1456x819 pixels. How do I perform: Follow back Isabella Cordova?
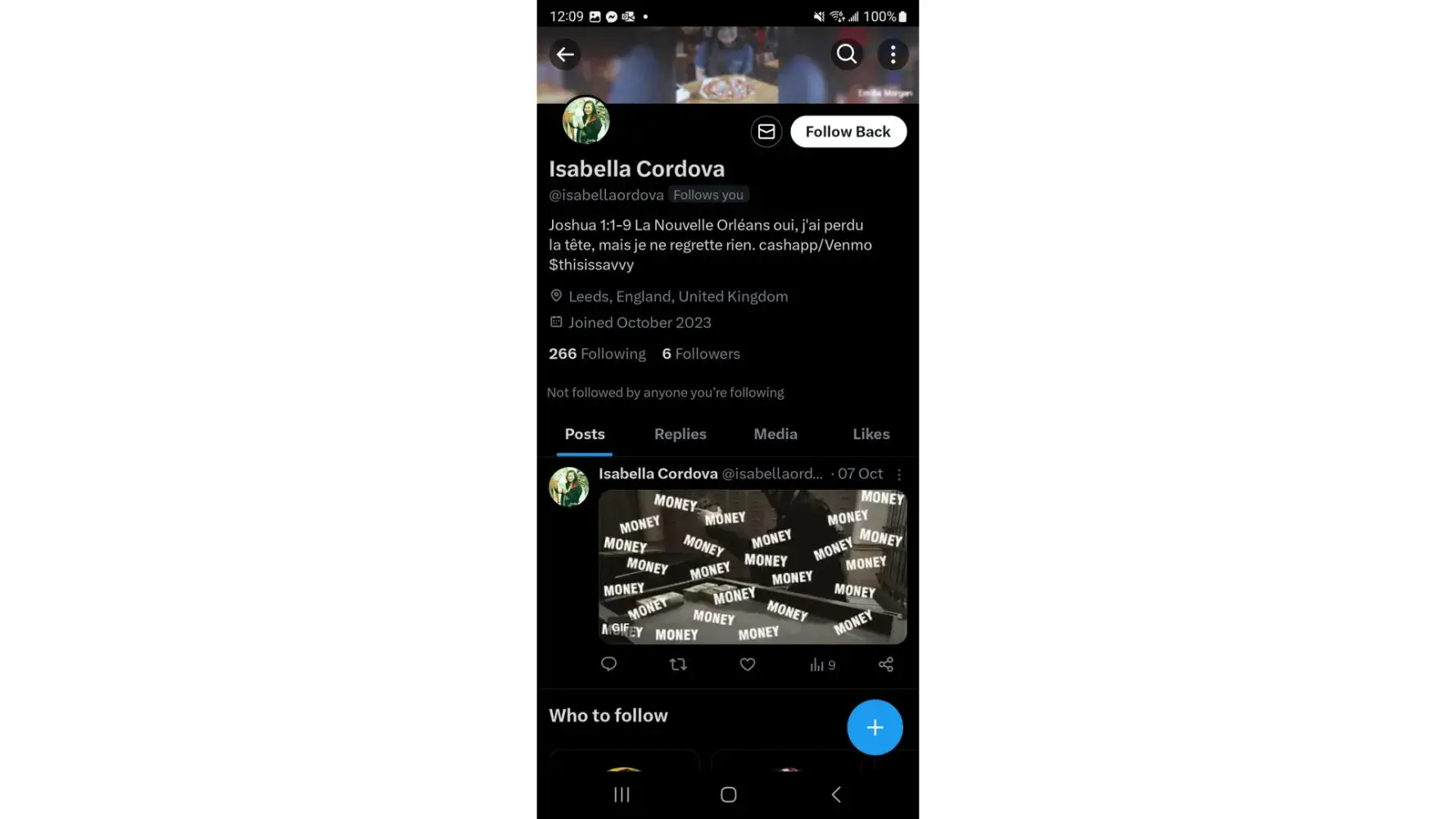(848, 132)
